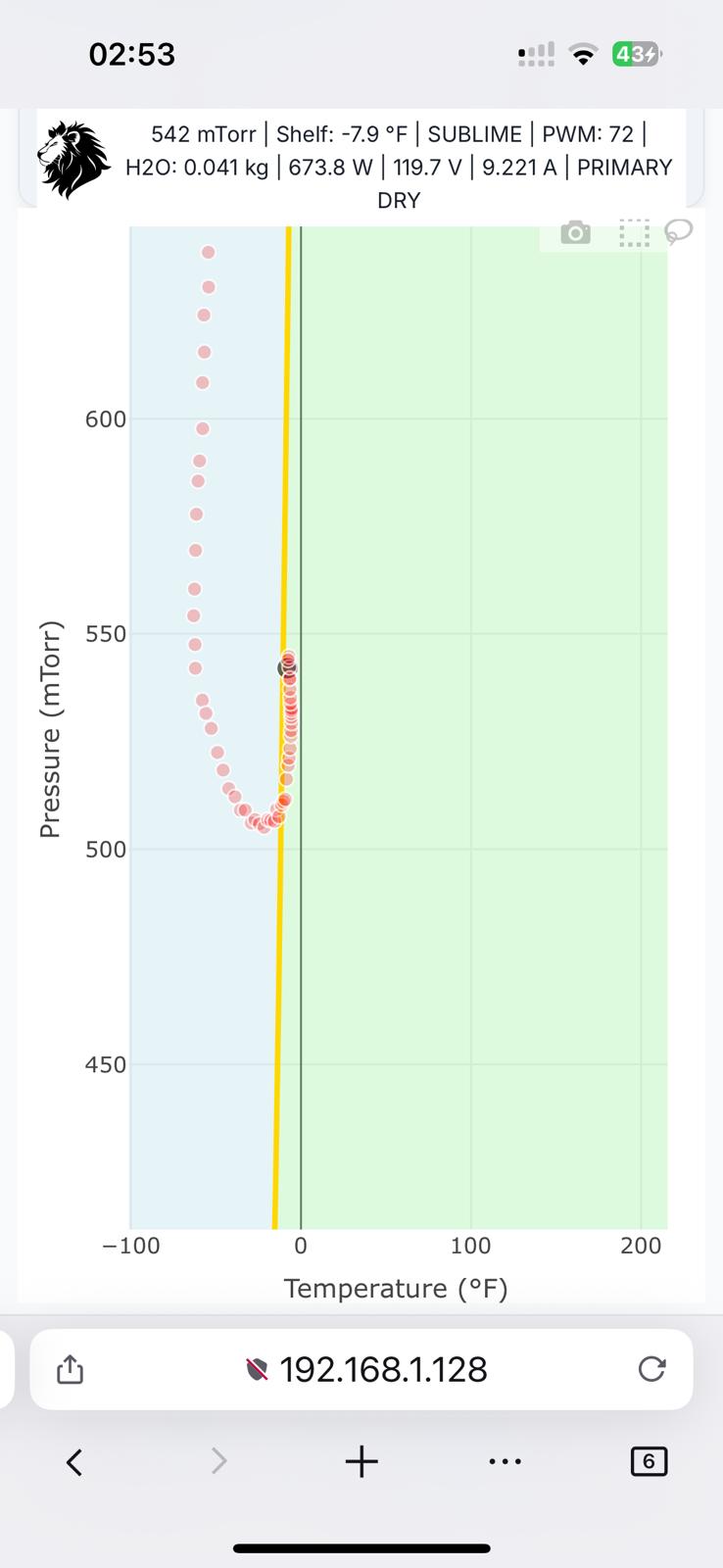Click the PRIMARY DRY status label
This screenshot has height=1568, width=723.
point(625,168)
